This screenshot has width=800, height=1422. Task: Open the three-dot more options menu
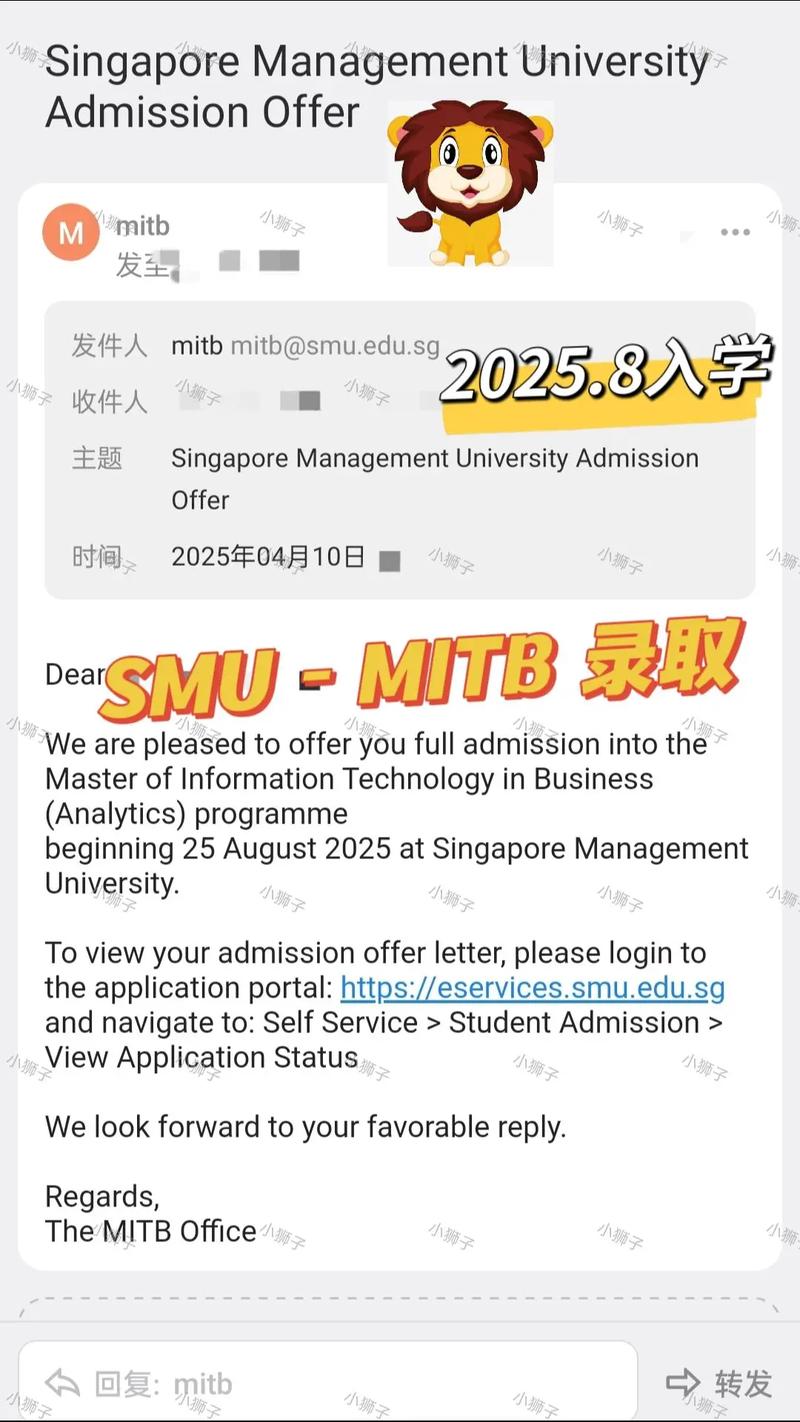pos(736,231)
